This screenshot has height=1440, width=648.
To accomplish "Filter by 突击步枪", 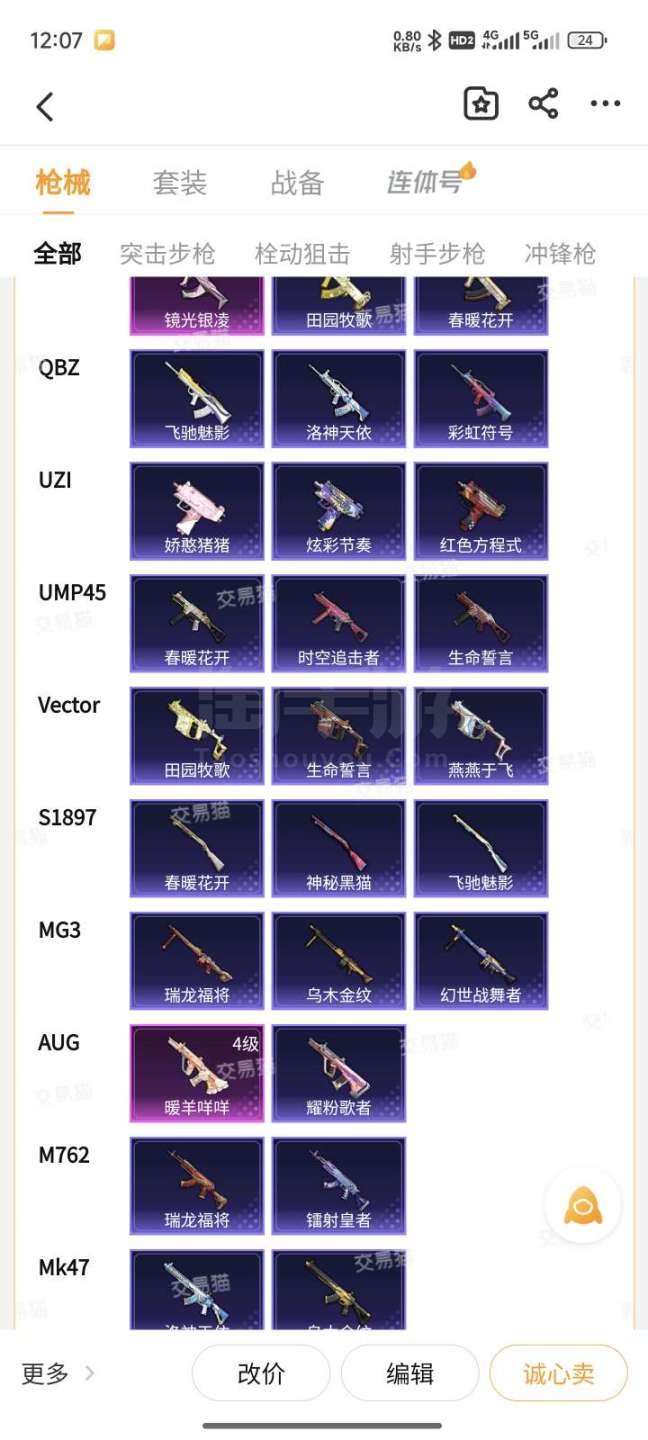I will pyautogui.click(x=167, y=254).
